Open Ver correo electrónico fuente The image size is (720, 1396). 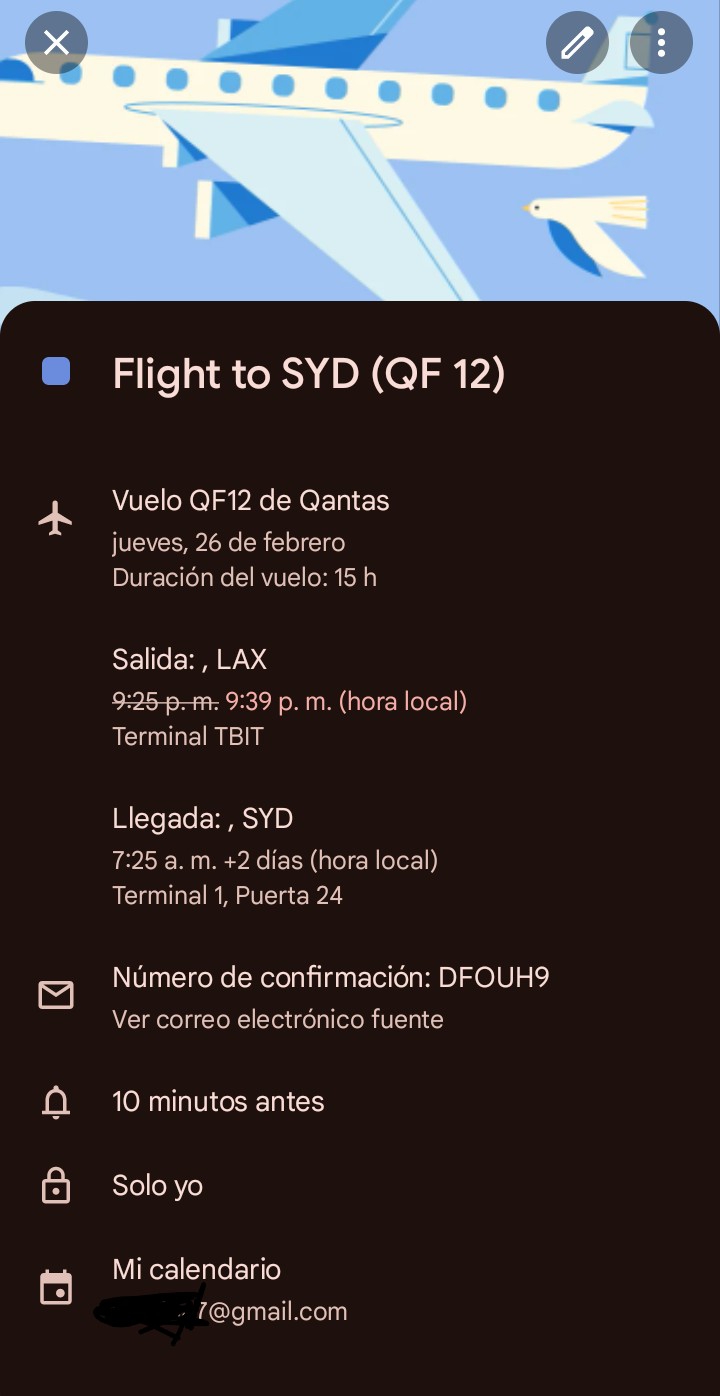click(278, 1020)
